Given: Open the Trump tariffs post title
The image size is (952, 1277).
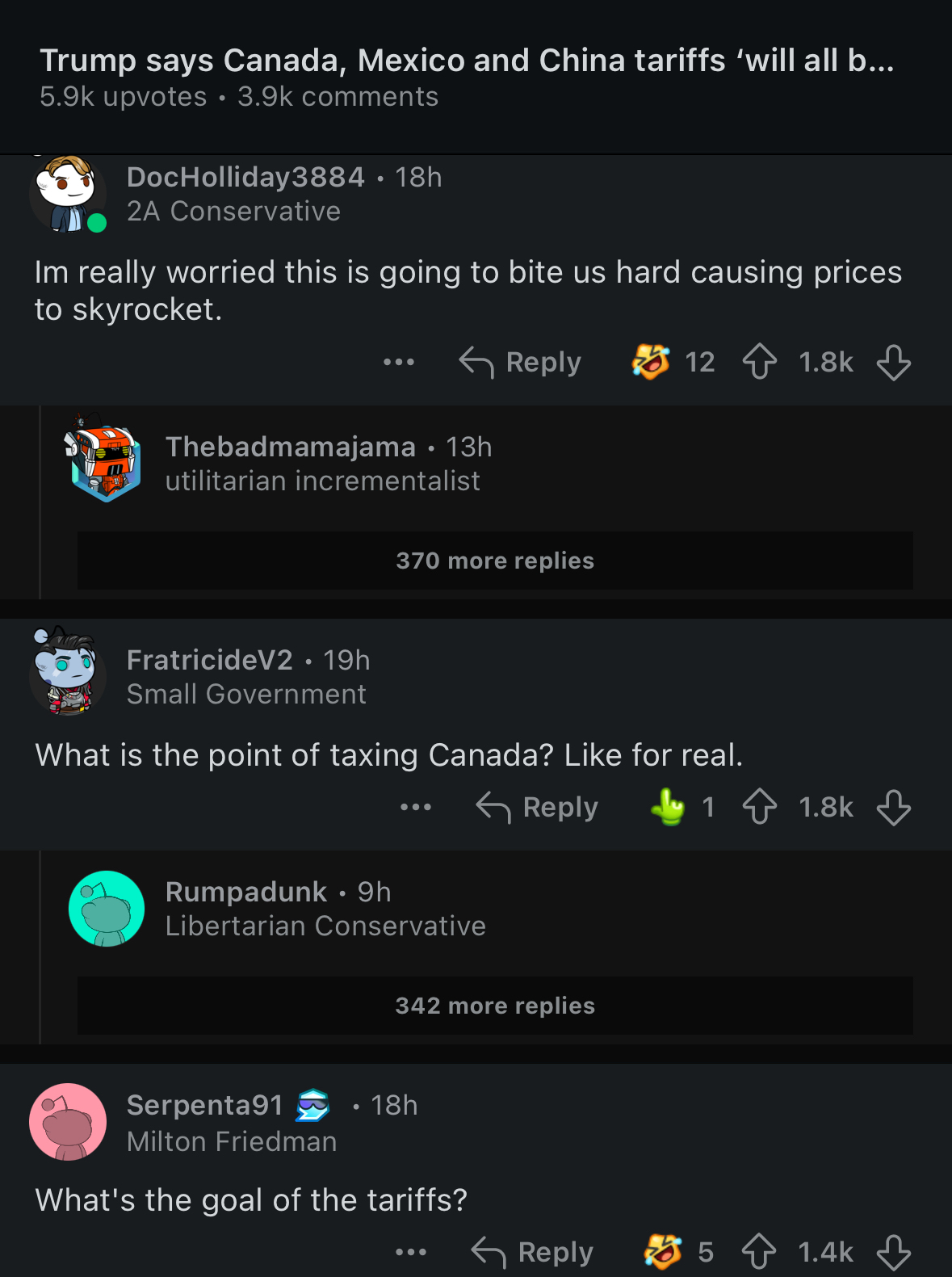Looking at the screenshot, I should [467, 61].
